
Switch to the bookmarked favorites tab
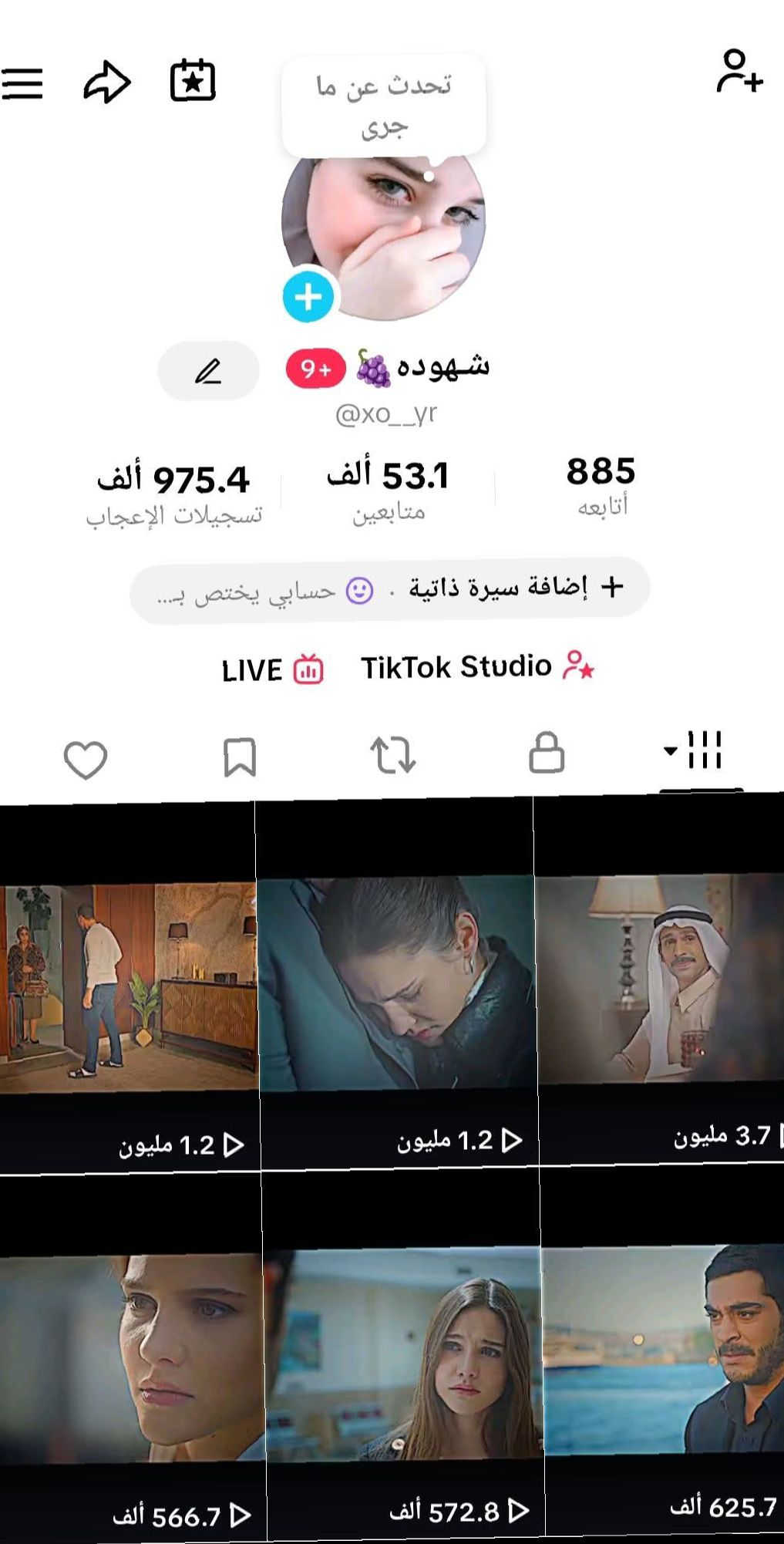(239, 757)
